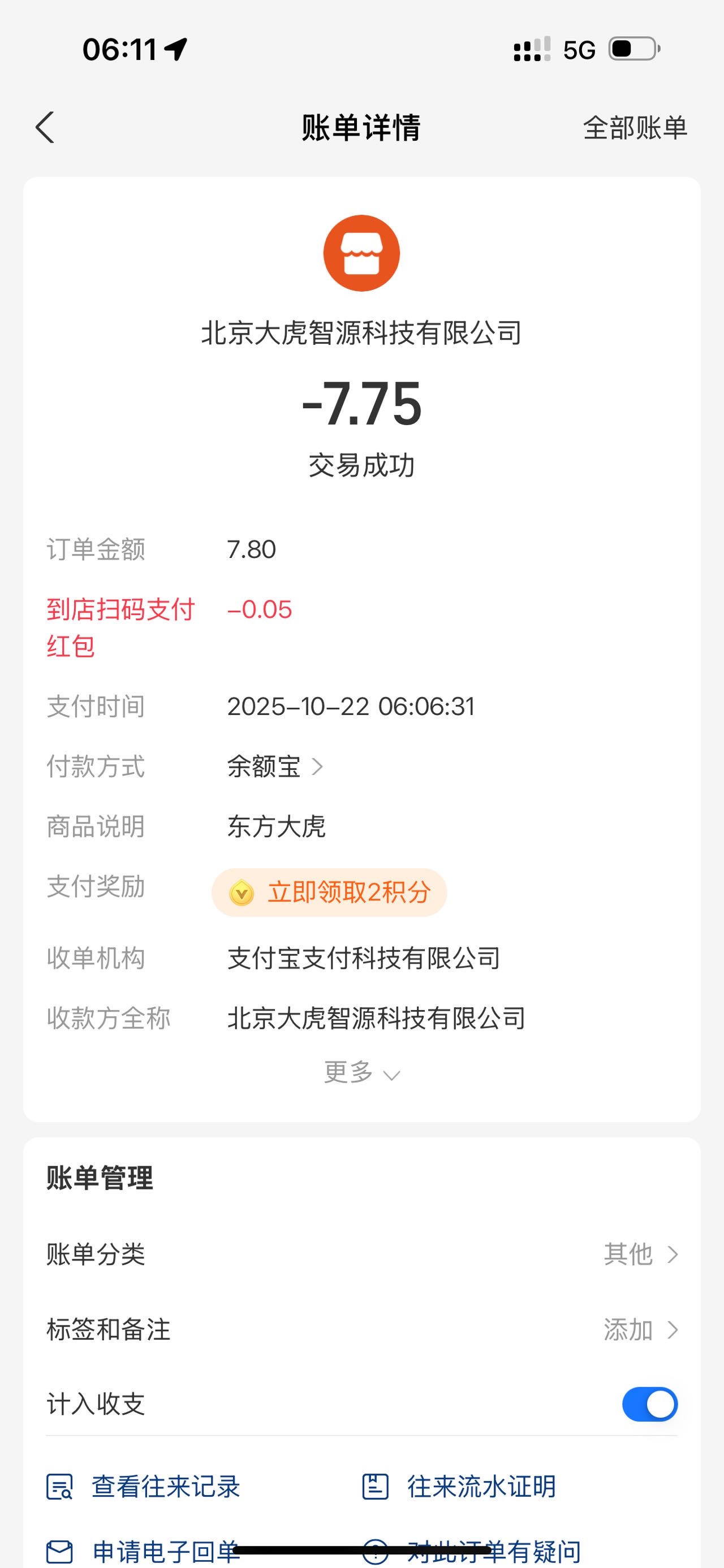Open the 余额宝 payment method details
Image resolution: width=724 pixels, height=1568 pixels.
275,766
